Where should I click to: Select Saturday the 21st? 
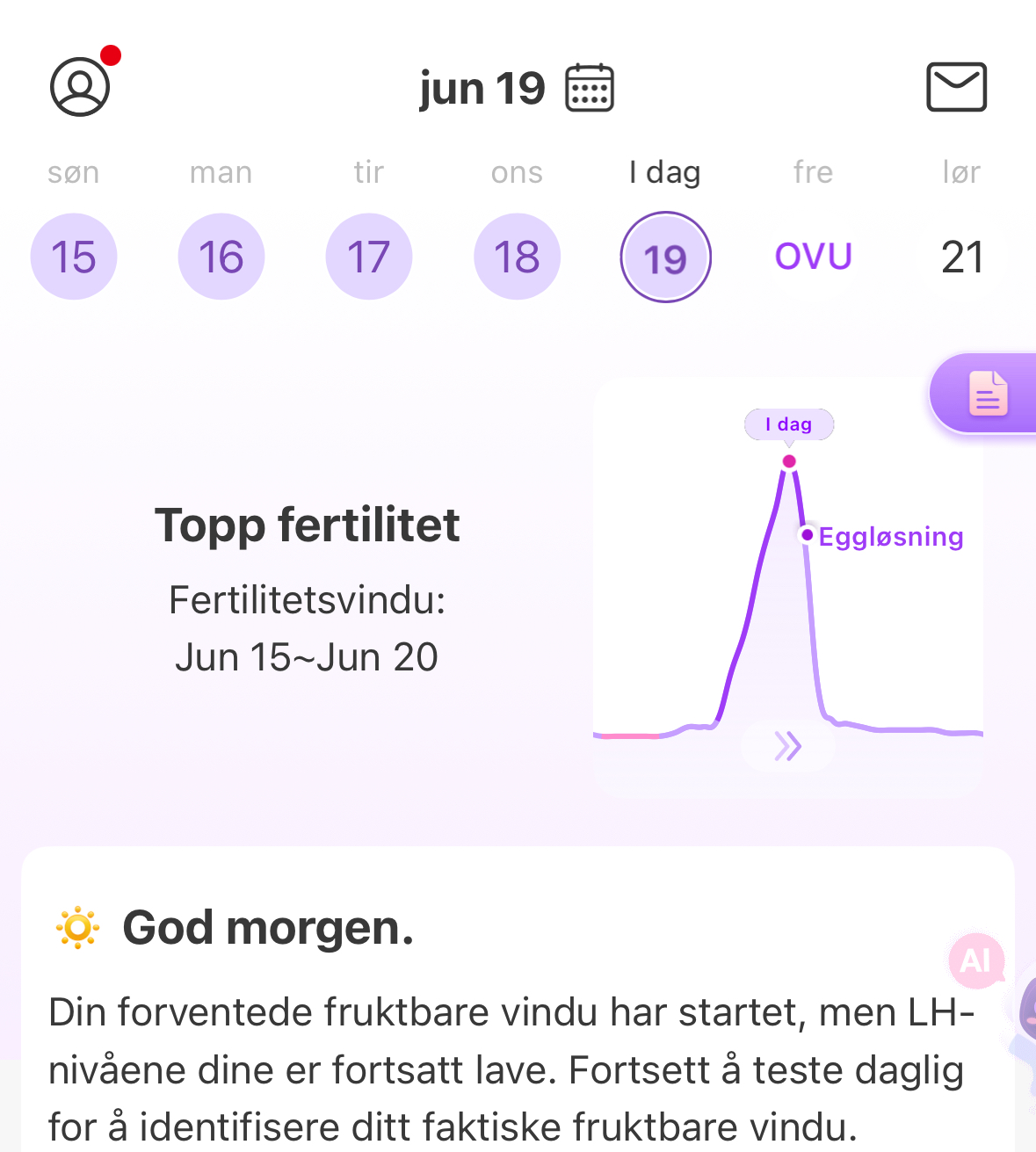click(961, 257)
